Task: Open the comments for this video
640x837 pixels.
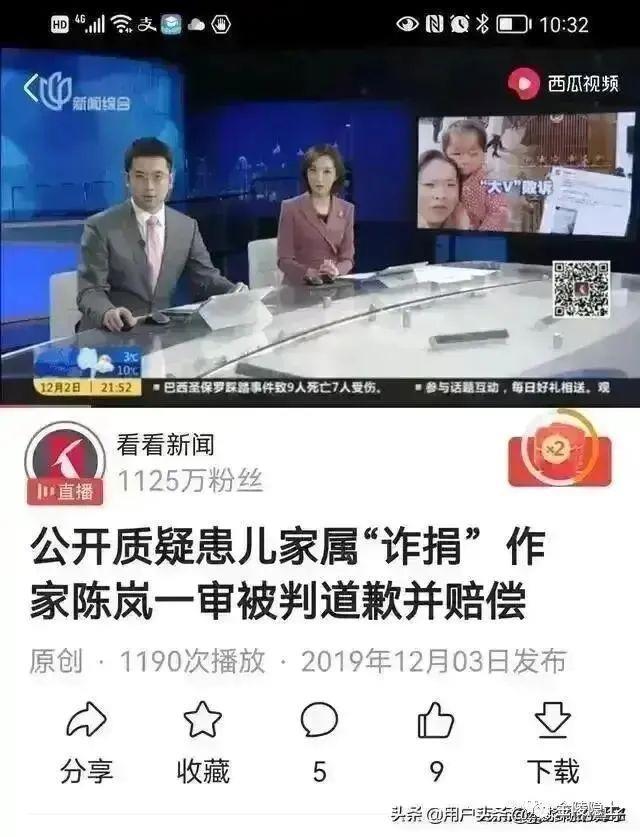Action: click(319, 742)
